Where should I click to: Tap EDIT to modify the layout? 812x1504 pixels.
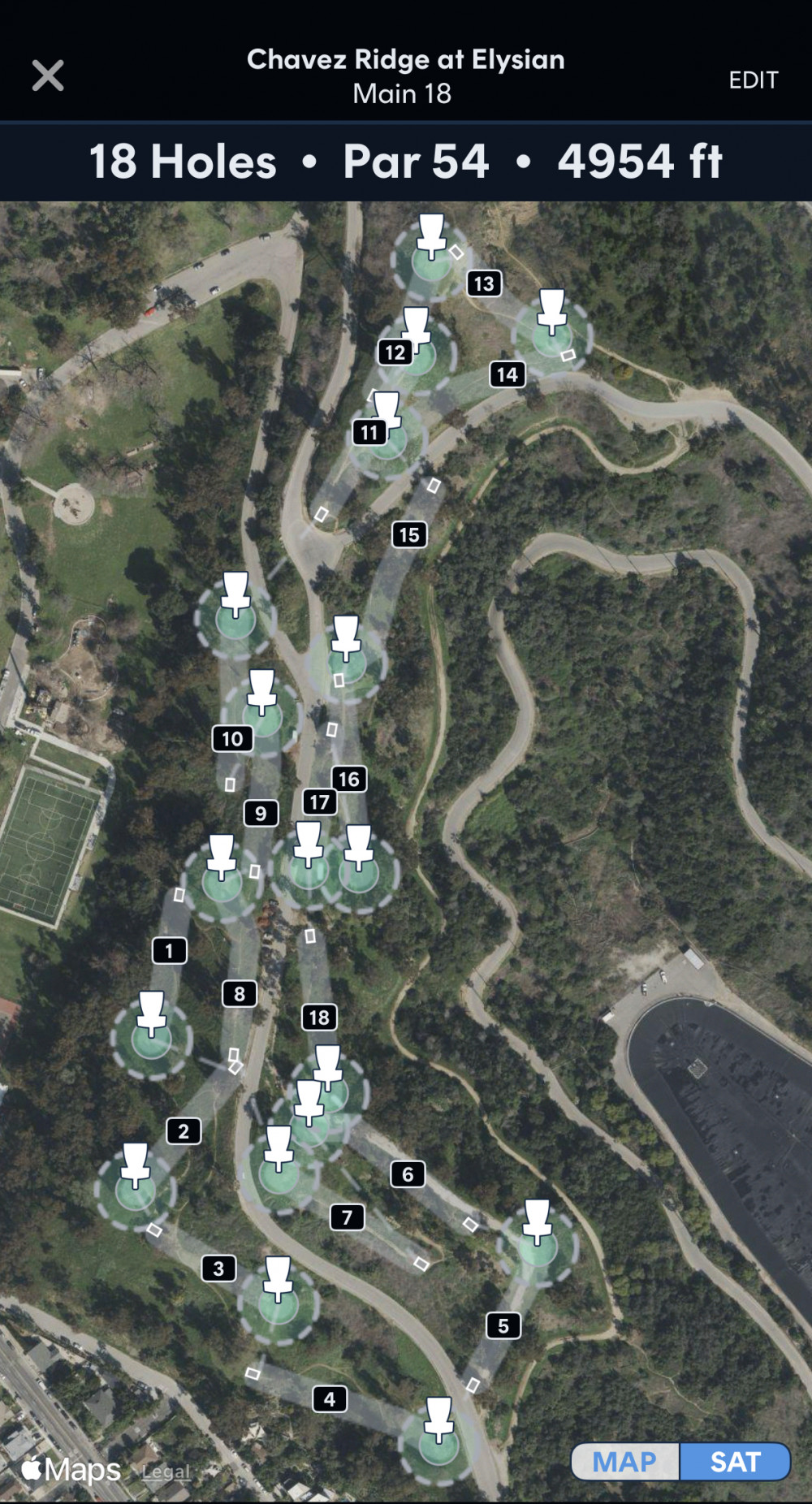point(753,80)
